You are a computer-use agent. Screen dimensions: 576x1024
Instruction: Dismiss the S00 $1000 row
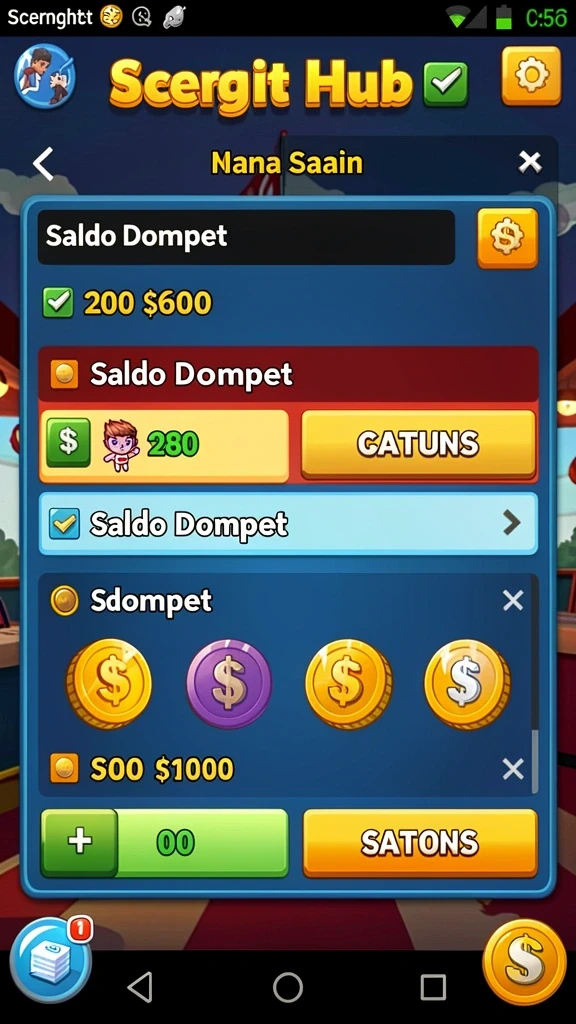click(513, 769)
